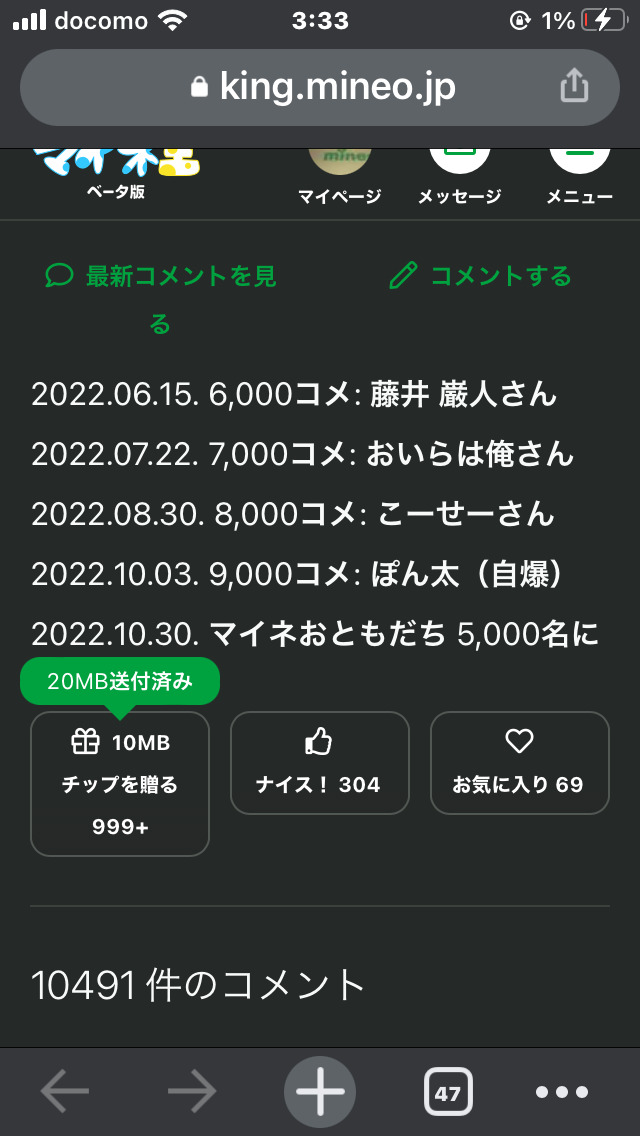Share this page from the address bar

(574, 87)
